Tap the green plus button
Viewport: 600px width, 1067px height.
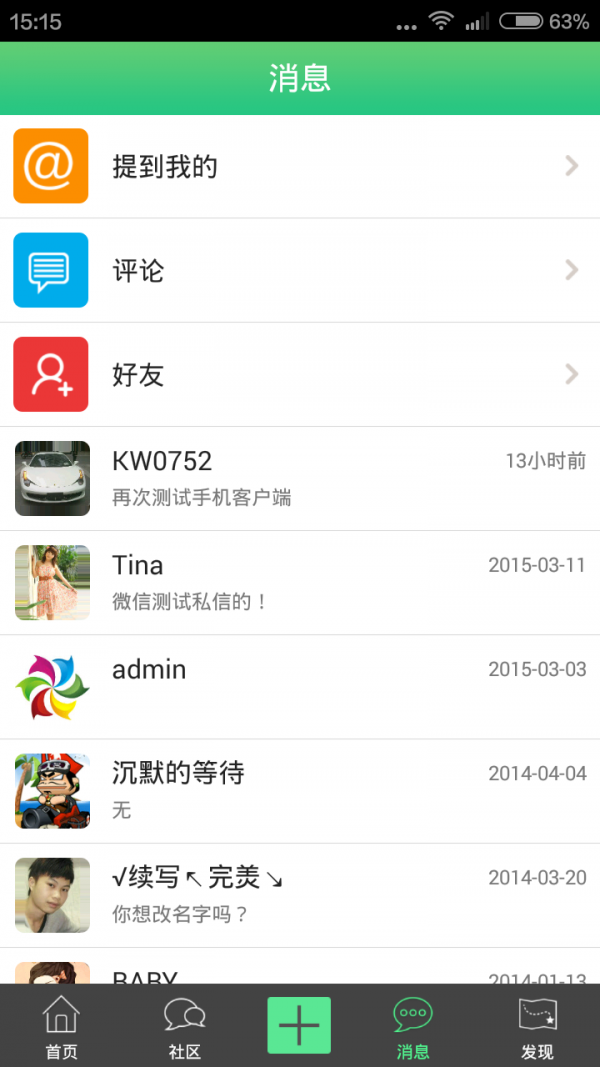pos(299,1025)
